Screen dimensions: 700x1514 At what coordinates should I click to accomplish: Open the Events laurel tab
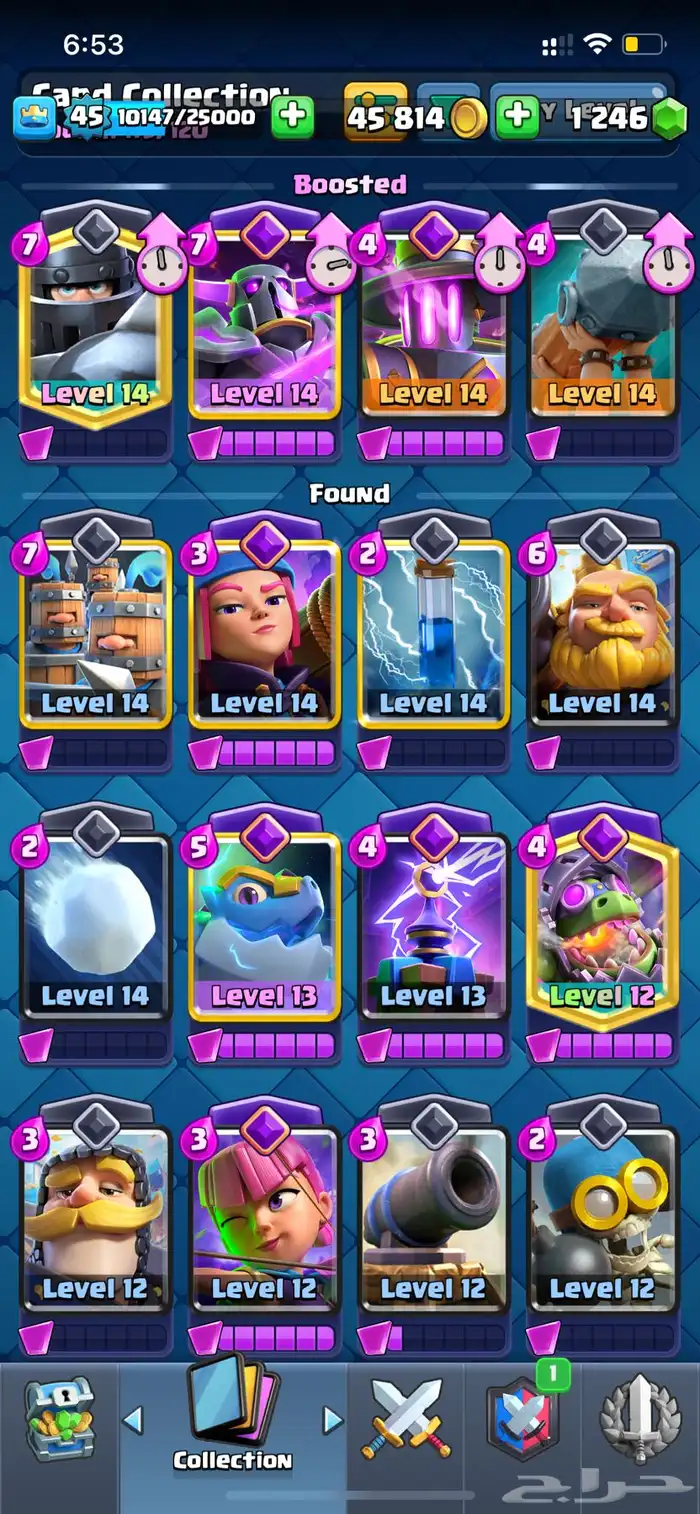640,1418
